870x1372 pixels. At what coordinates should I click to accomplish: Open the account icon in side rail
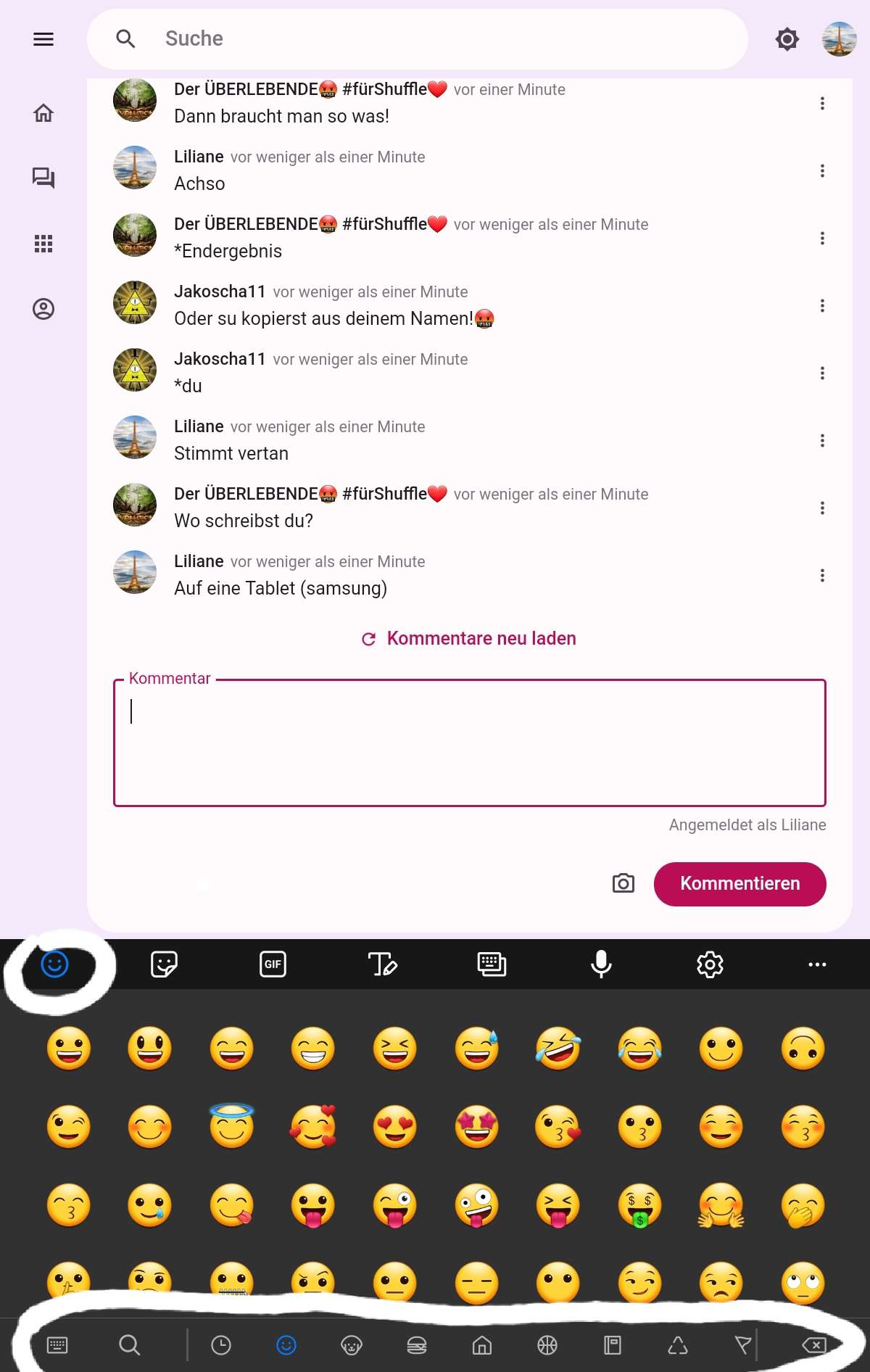[x=43, y=309]
